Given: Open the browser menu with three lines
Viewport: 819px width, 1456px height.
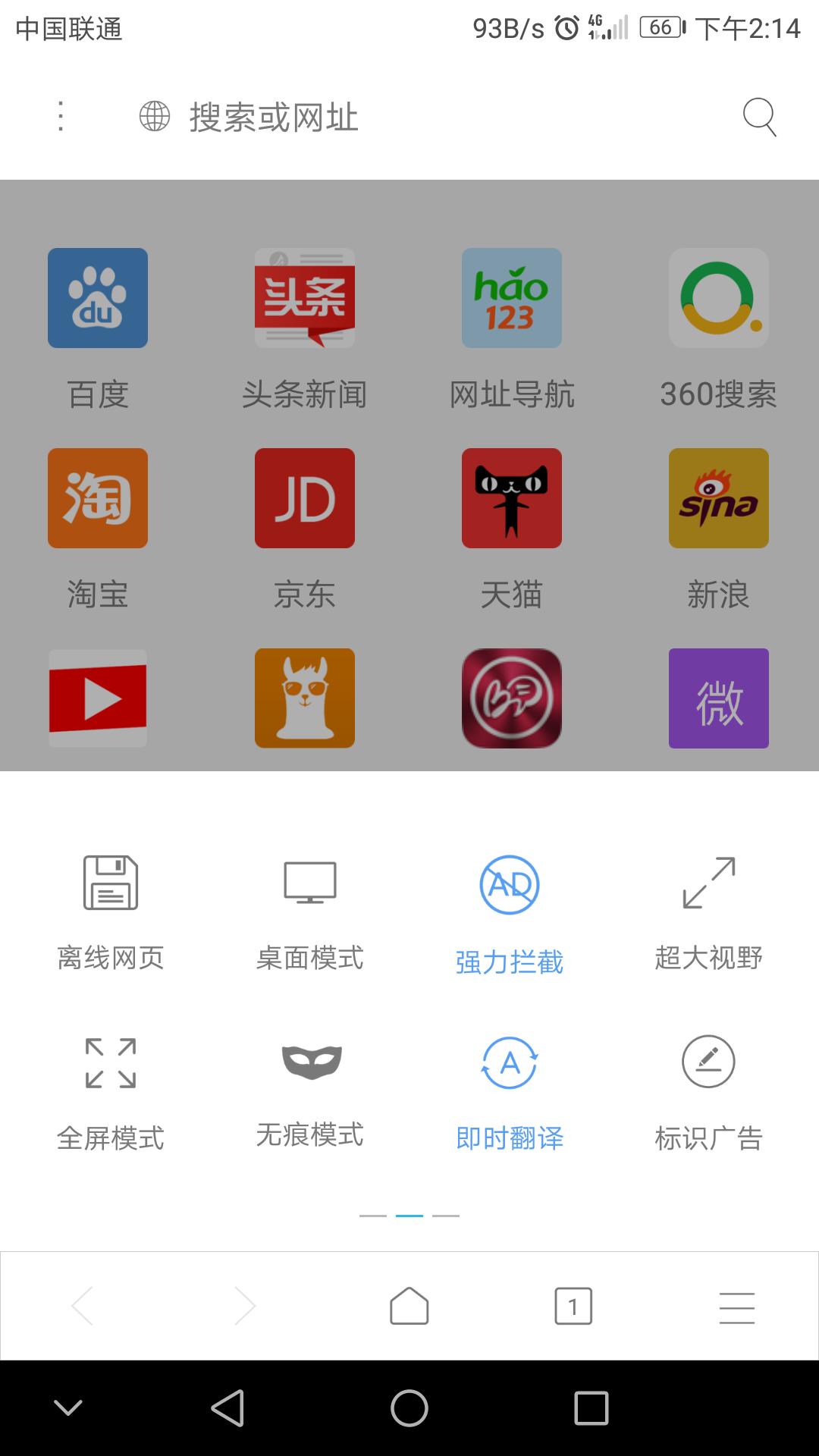Looking at the screenshot, I should (737, 1307).
